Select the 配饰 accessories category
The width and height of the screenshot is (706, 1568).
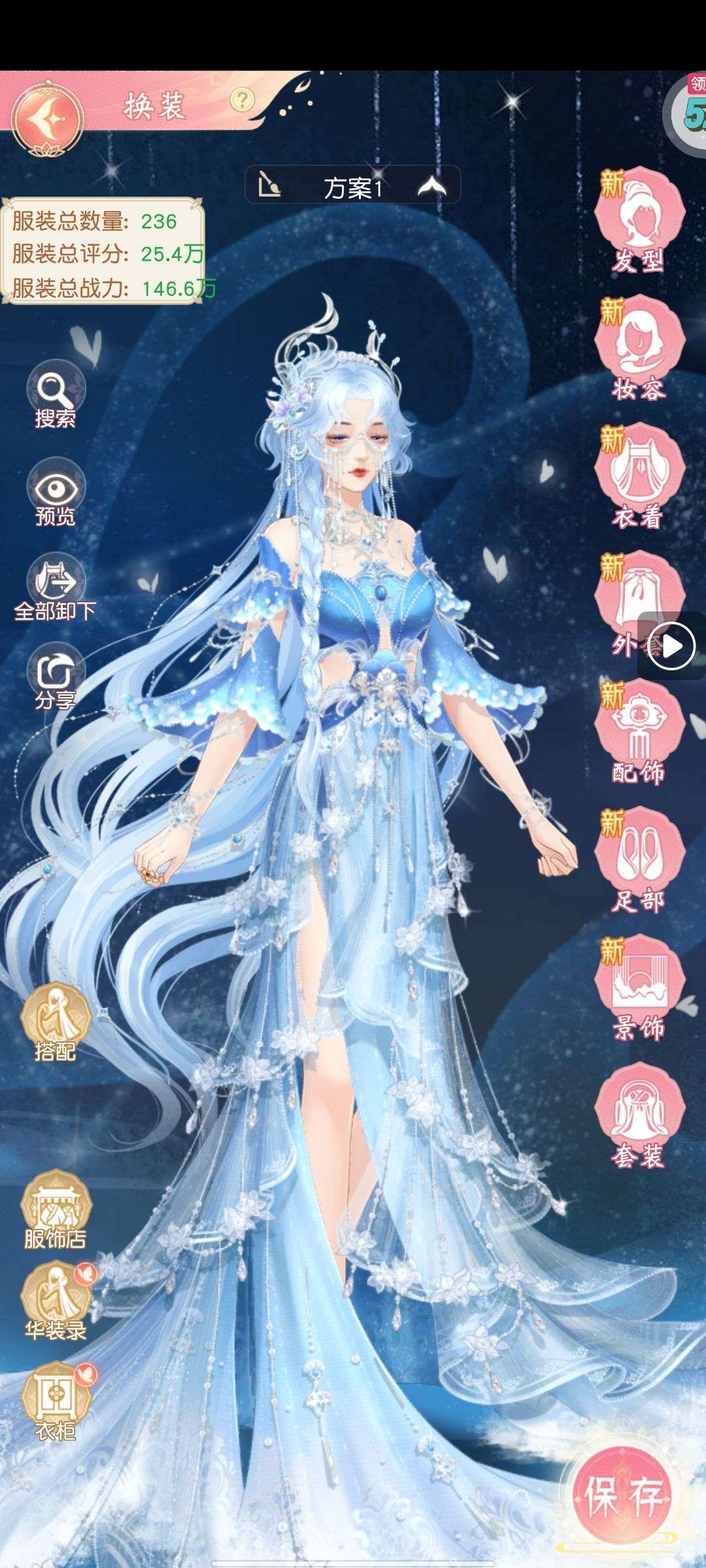tap(639, 733)
